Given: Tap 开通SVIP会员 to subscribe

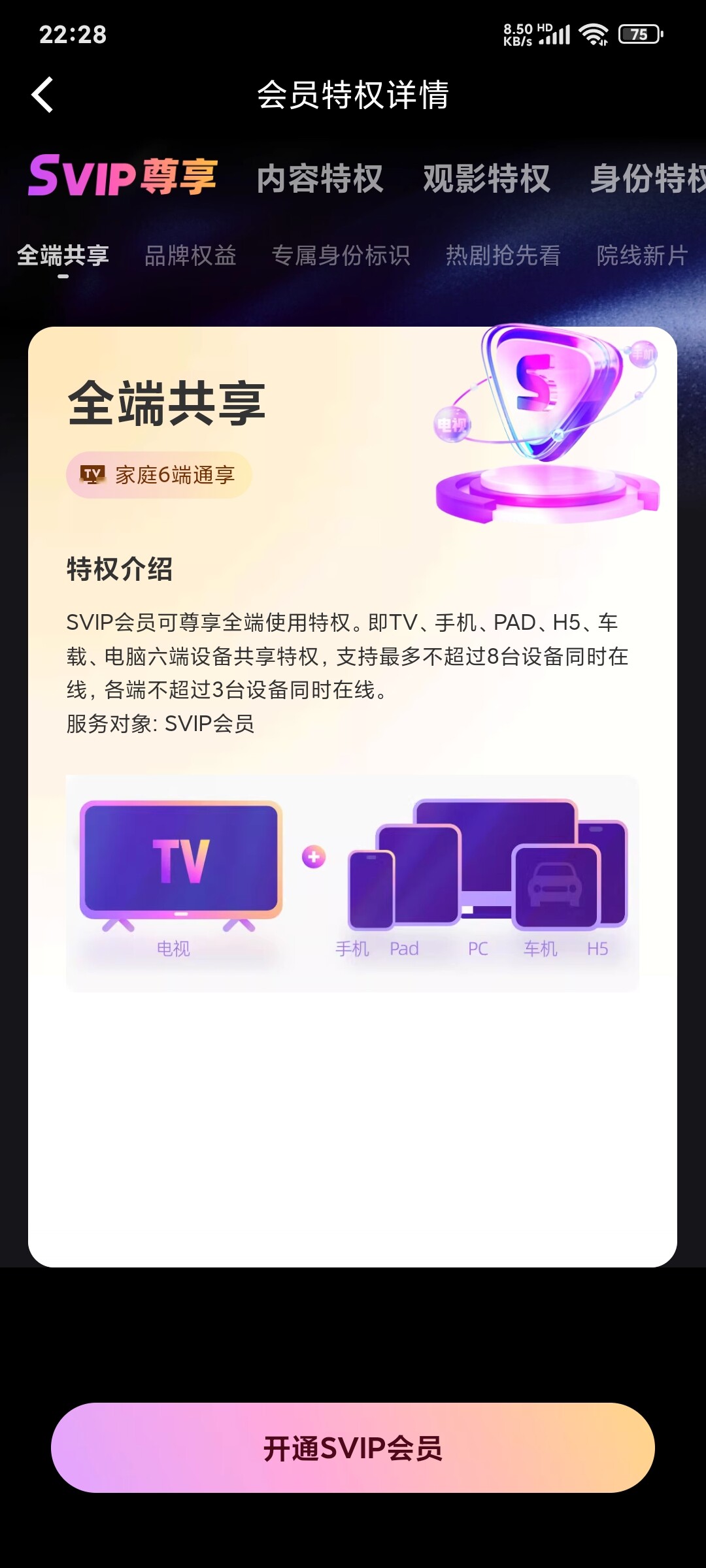Looking at the screenshot, I should click(353, 1448).
